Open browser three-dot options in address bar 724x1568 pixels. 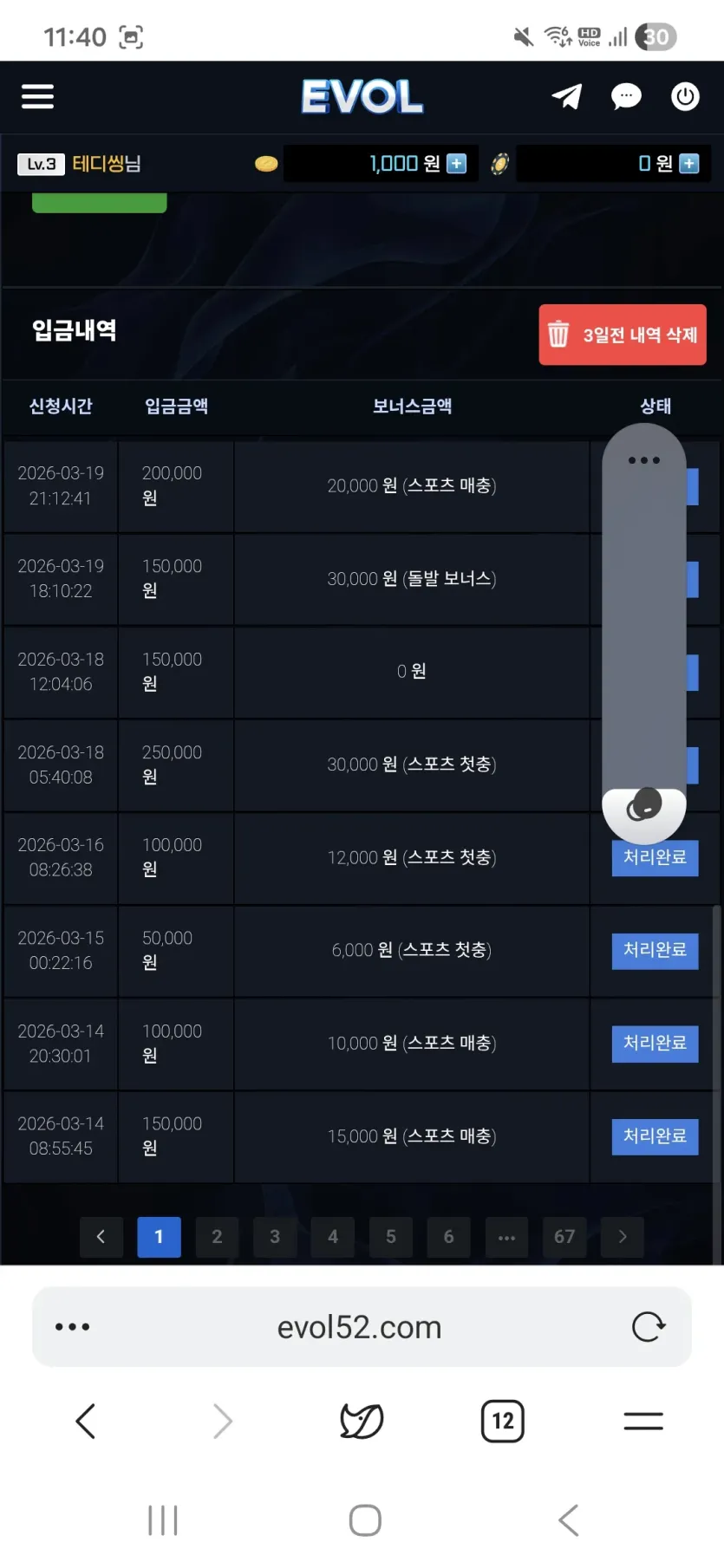tap(72, 1327)
